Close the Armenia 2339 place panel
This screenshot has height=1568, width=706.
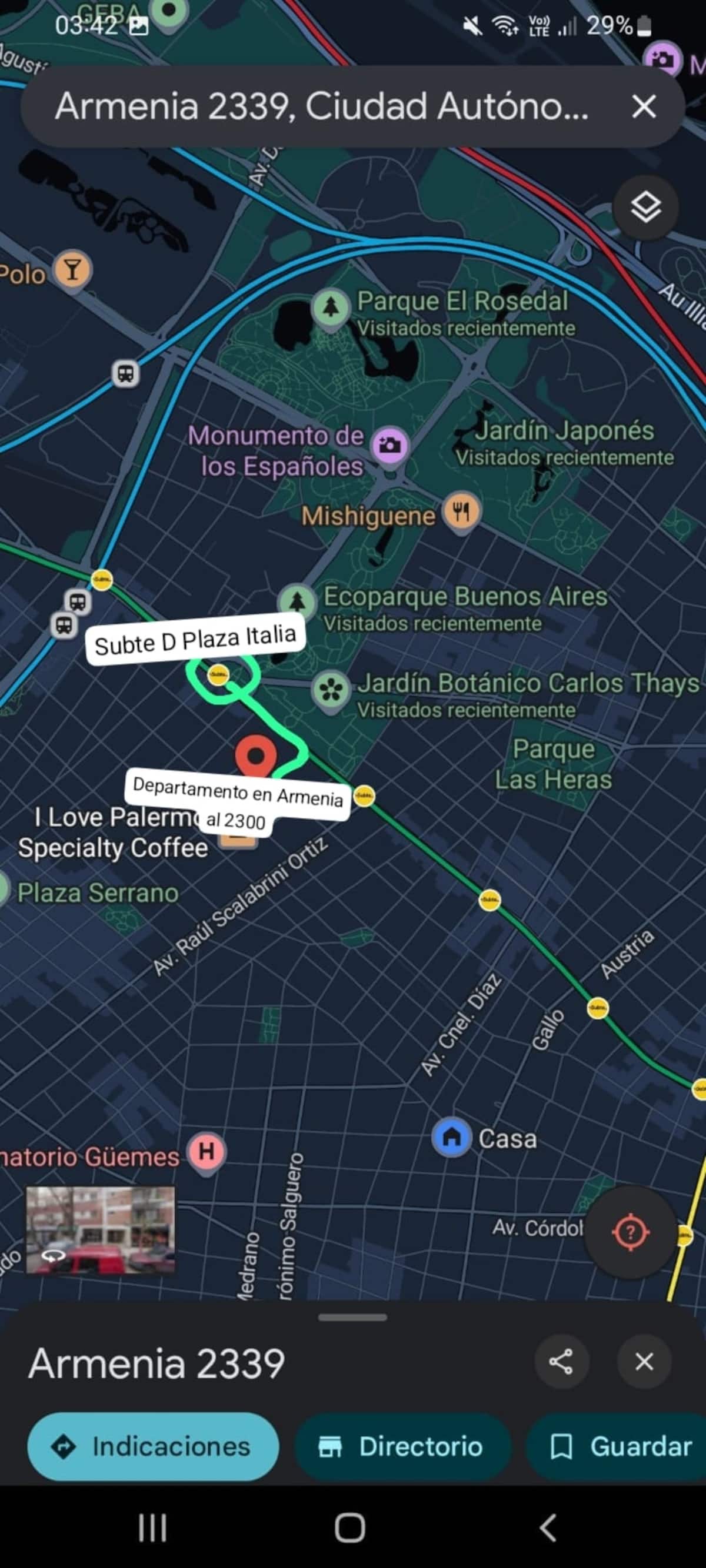[644, 1362]
